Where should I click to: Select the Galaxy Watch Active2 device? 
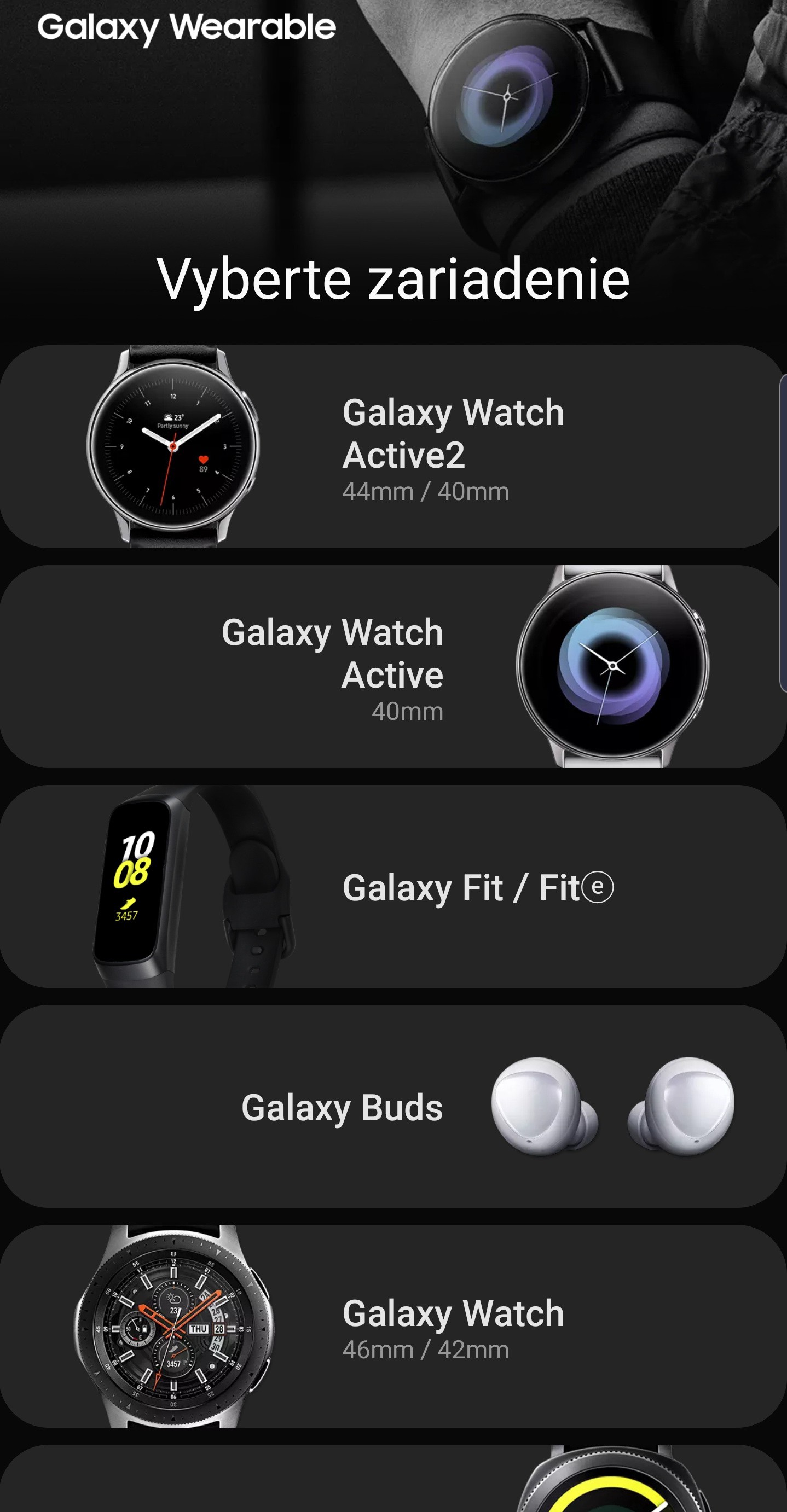[393, 447]
